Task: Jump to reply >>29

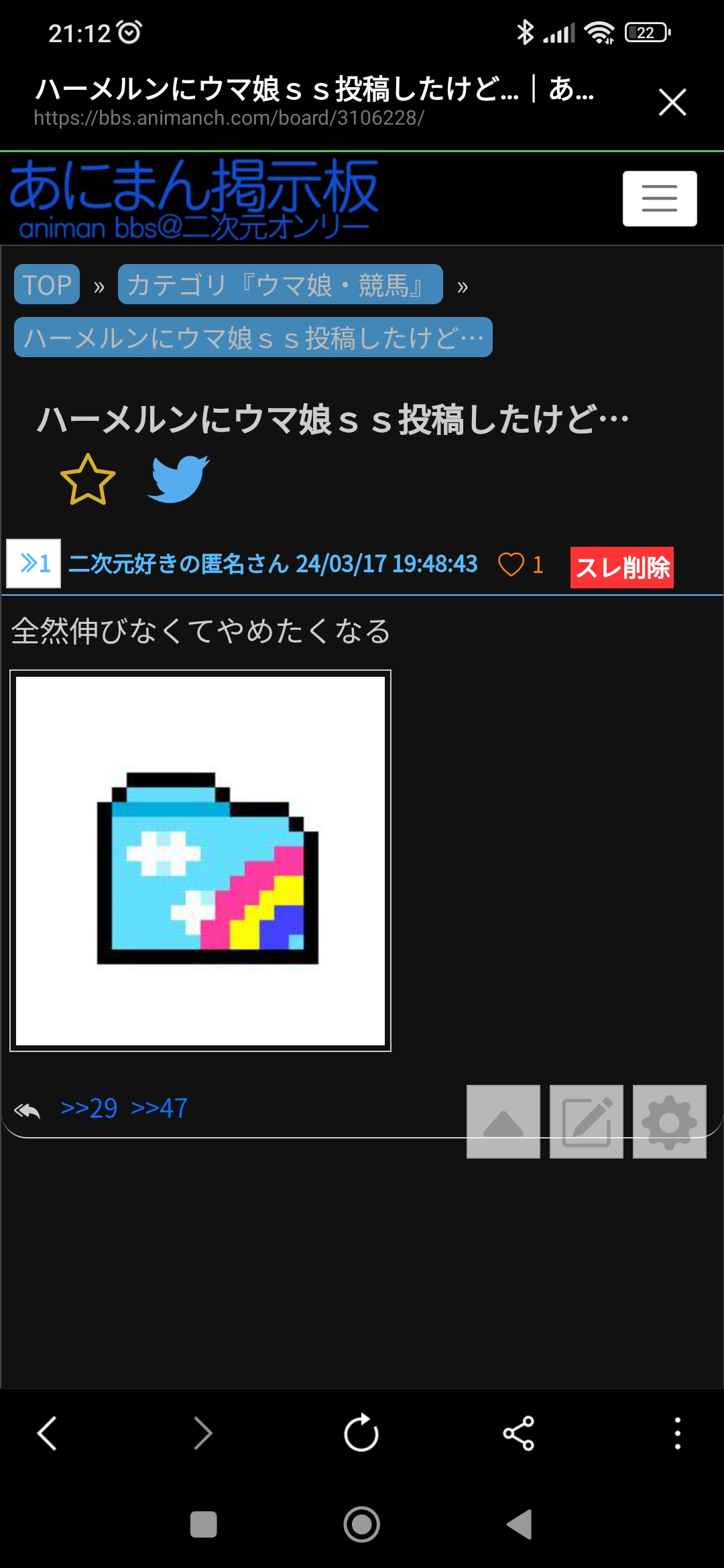Action: [x=89, y=1108]
